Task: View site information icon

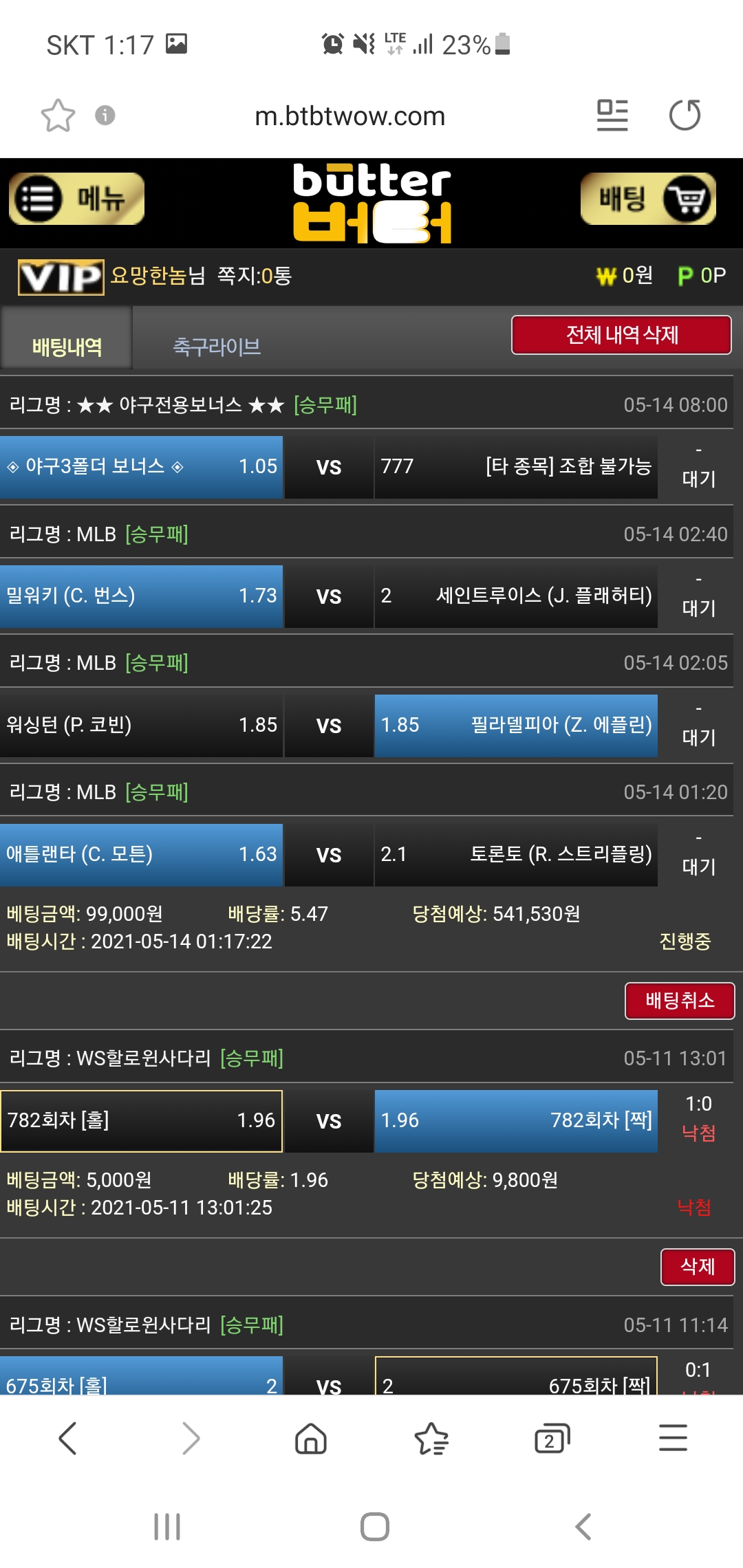Action: coord(105,115)
